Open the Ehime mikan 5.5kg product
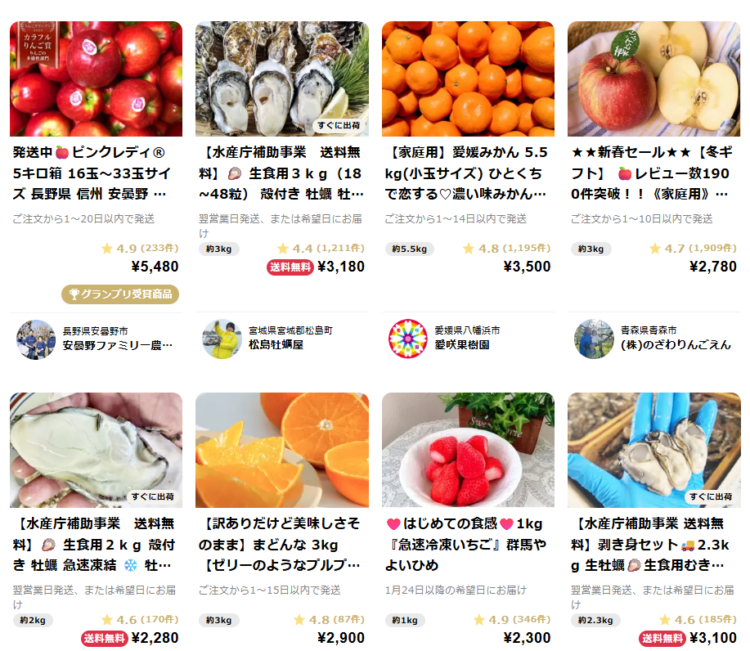Viewport: 750px width, 651px height. (467, 78)
